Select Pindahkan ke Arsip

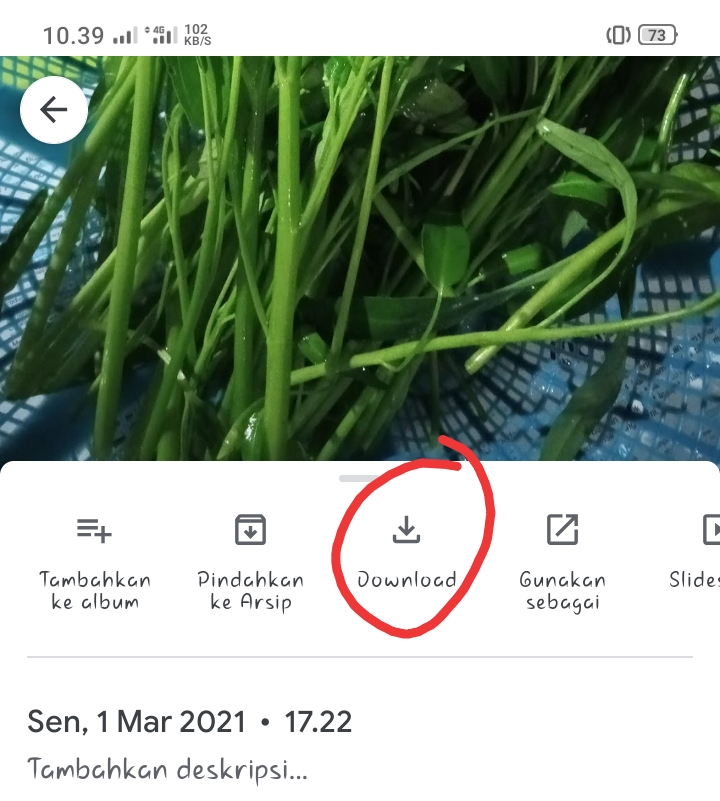(x=250, y=560)
